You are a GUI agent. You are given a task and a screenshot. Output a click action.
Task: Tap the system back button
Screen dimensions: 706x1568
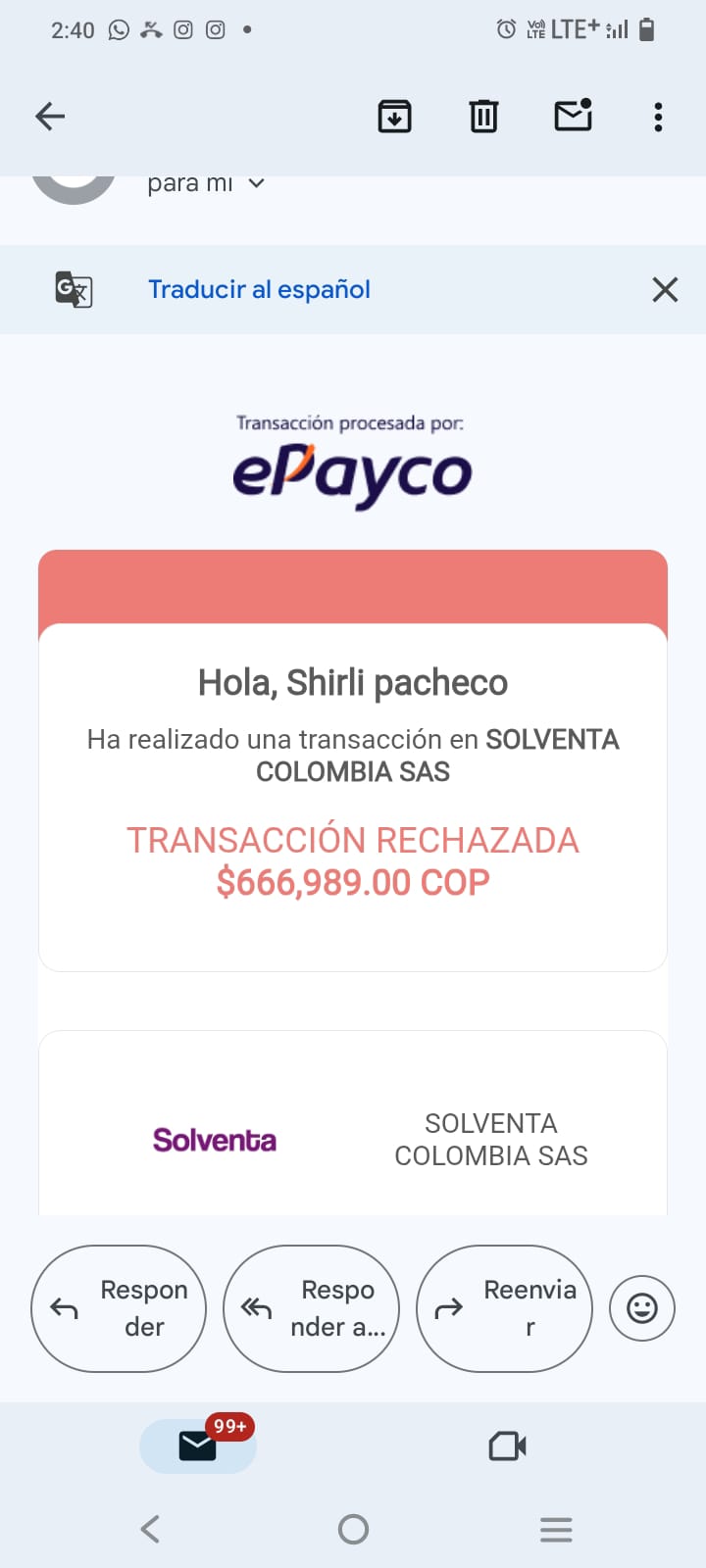coord(150,1529)
